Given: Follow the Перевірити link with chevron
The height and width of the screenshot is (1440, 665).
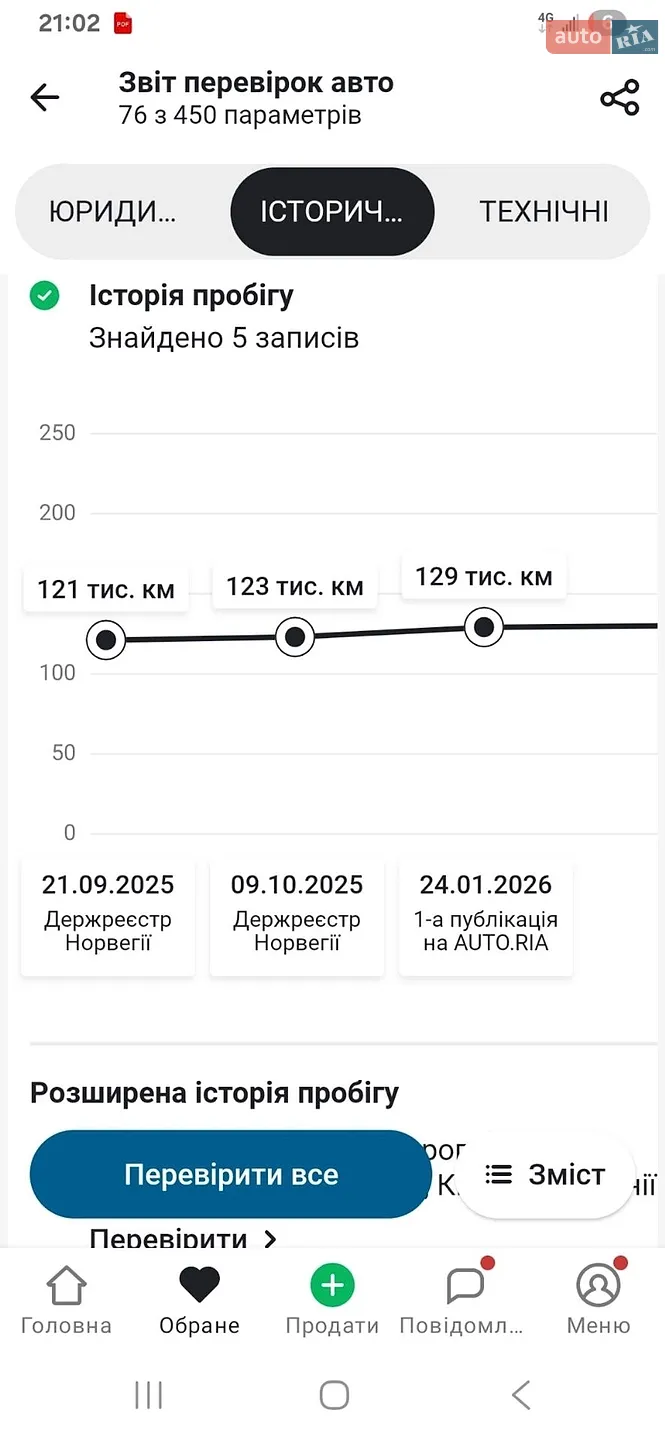Looking at the screenshot, I should click(x=184, y=1240).
